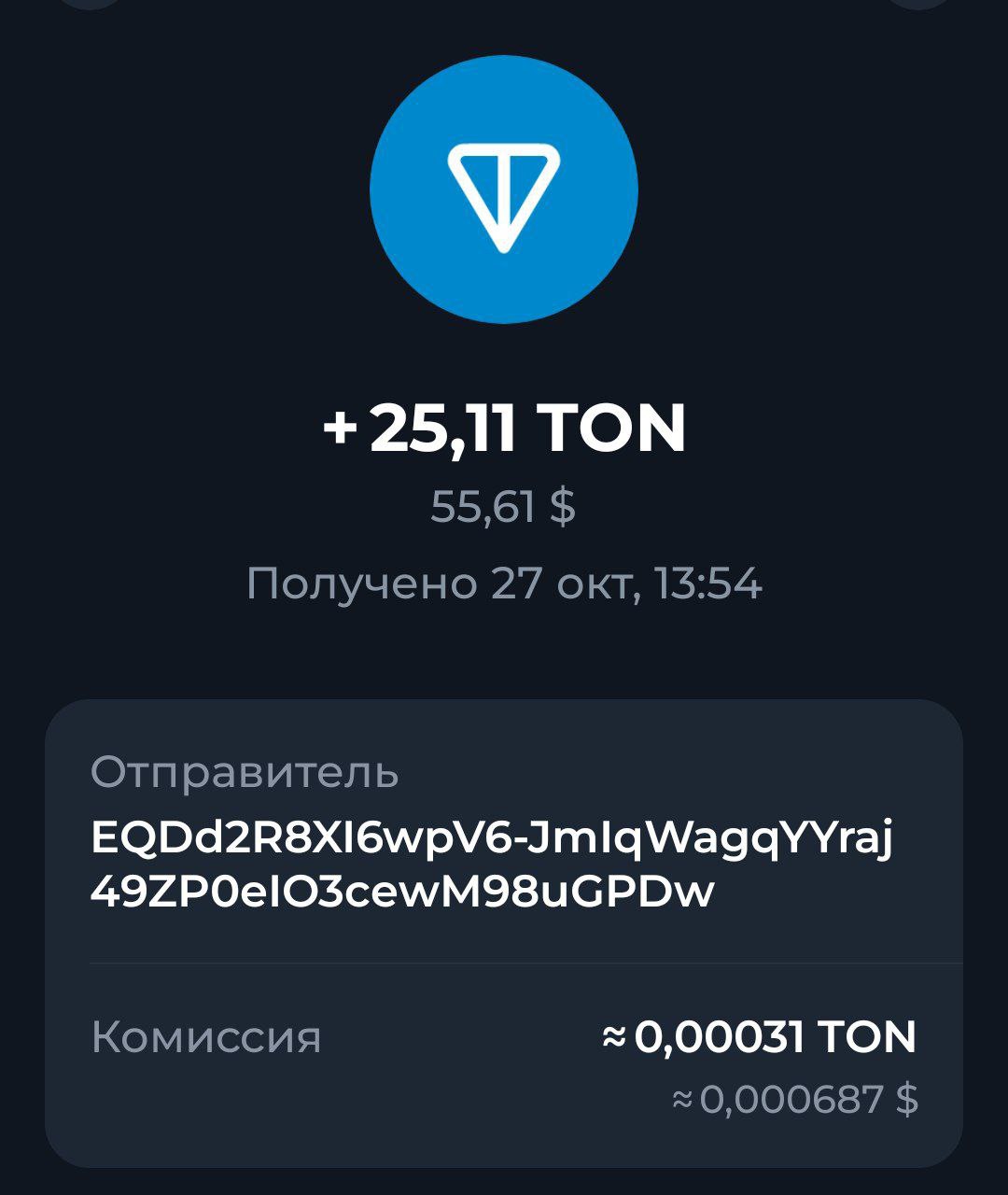Click the transaction amount +25,11 TON
Screen dimensions: 1008x1195
pyautogui.click(x=504, y=428)
